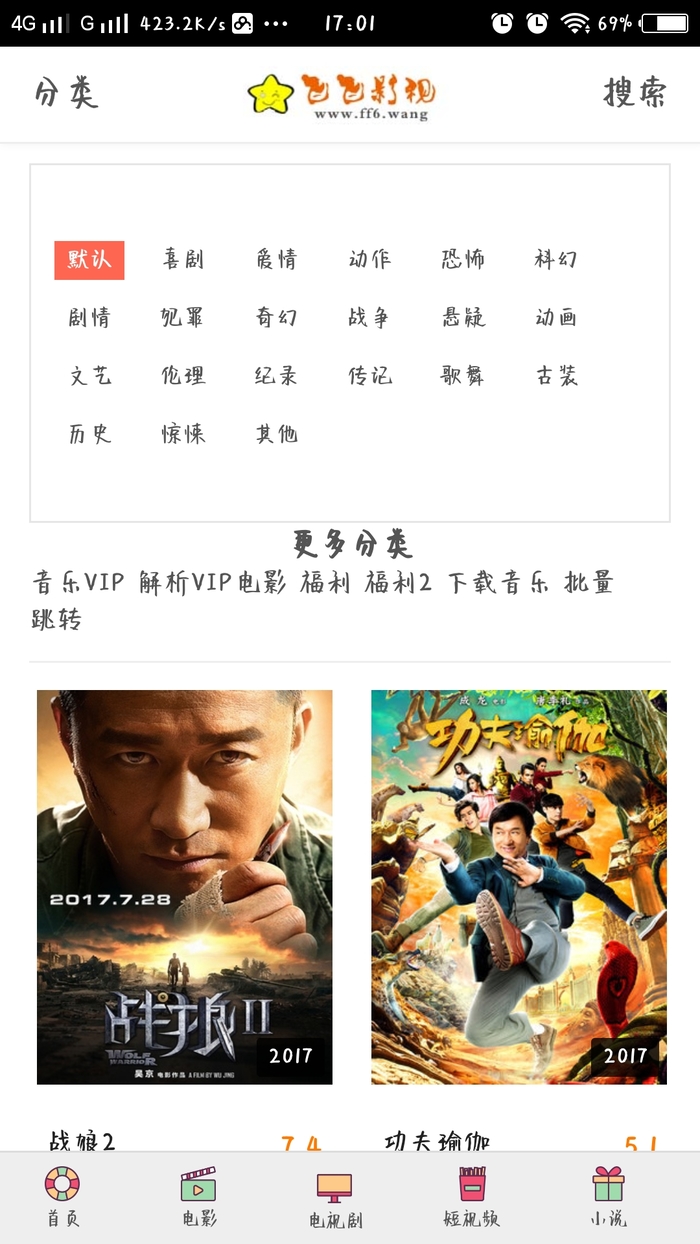Pick the 悬疑 genre
This screenshot has width=700, height=1244.
[x=463, y=318]
